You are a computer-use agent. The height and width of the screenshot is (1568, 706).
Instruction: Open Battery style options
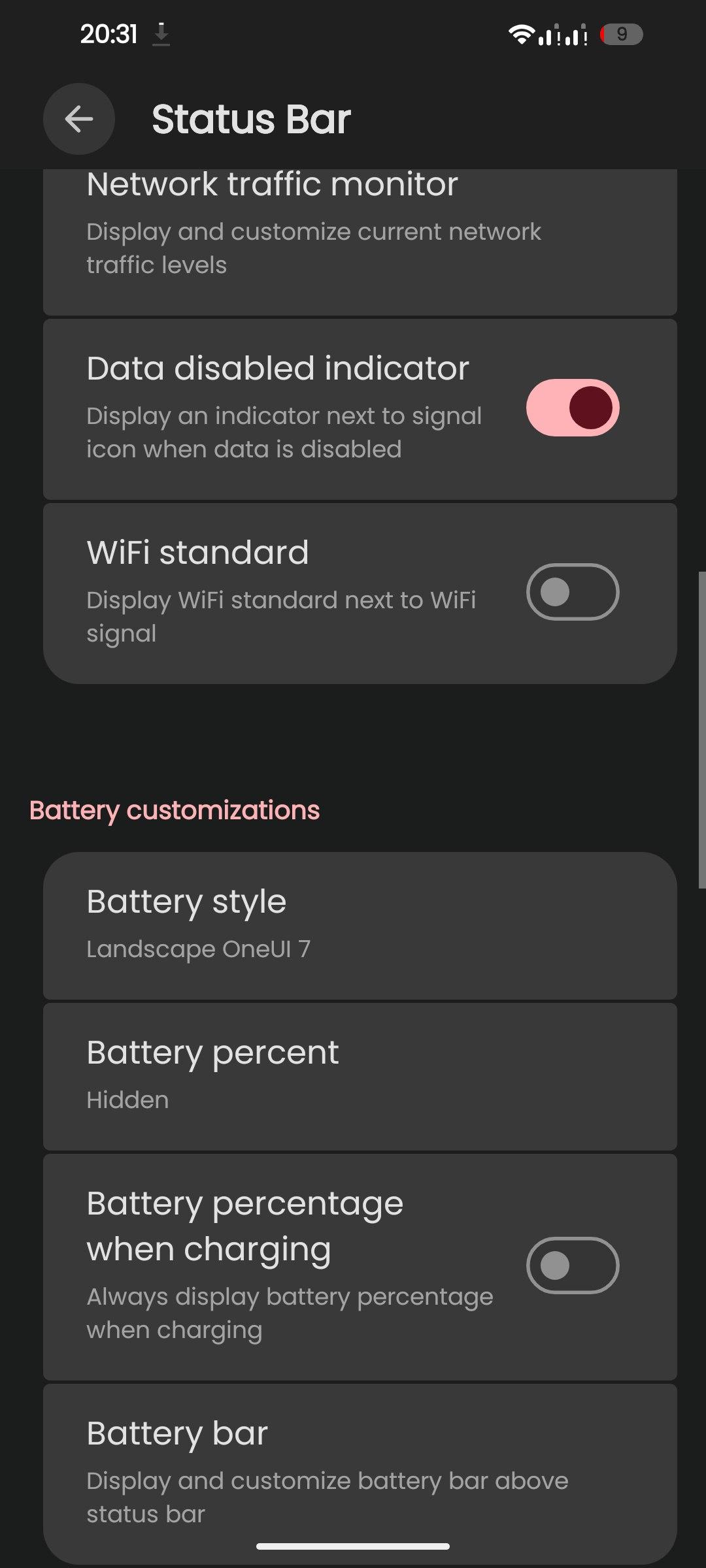pyautogui.click(x=360, y=926)
